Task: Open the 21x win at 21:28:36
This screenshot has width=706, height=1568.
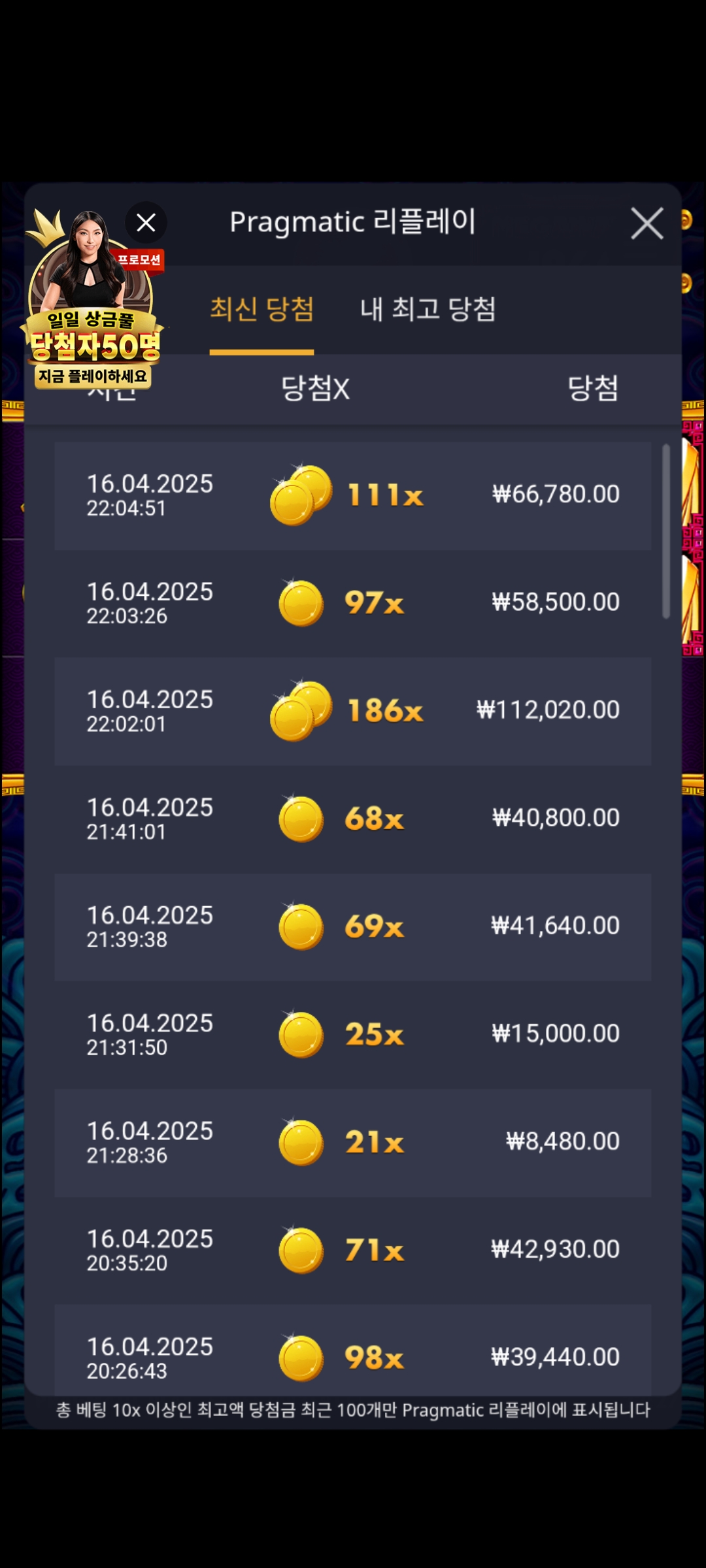Action: 353,1142
